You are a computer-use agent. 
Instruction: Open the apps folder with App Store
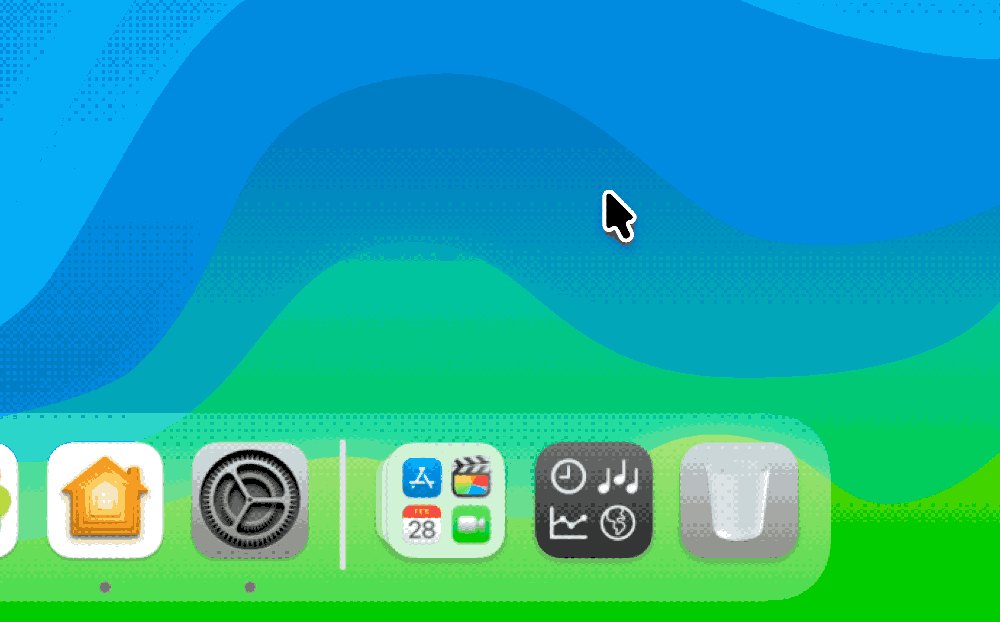pos(444,499)
